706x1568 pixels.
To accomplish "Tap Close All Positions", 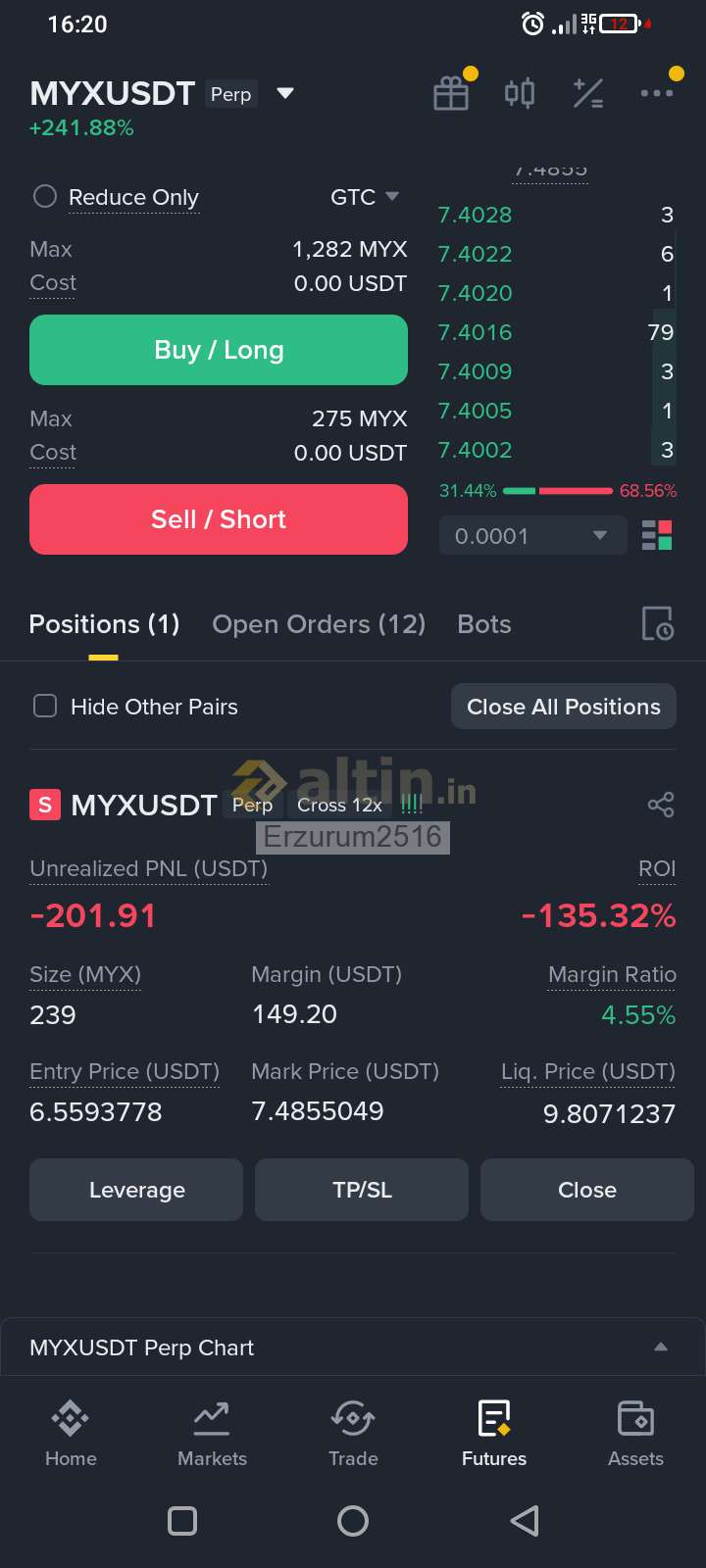I will 564,707.
